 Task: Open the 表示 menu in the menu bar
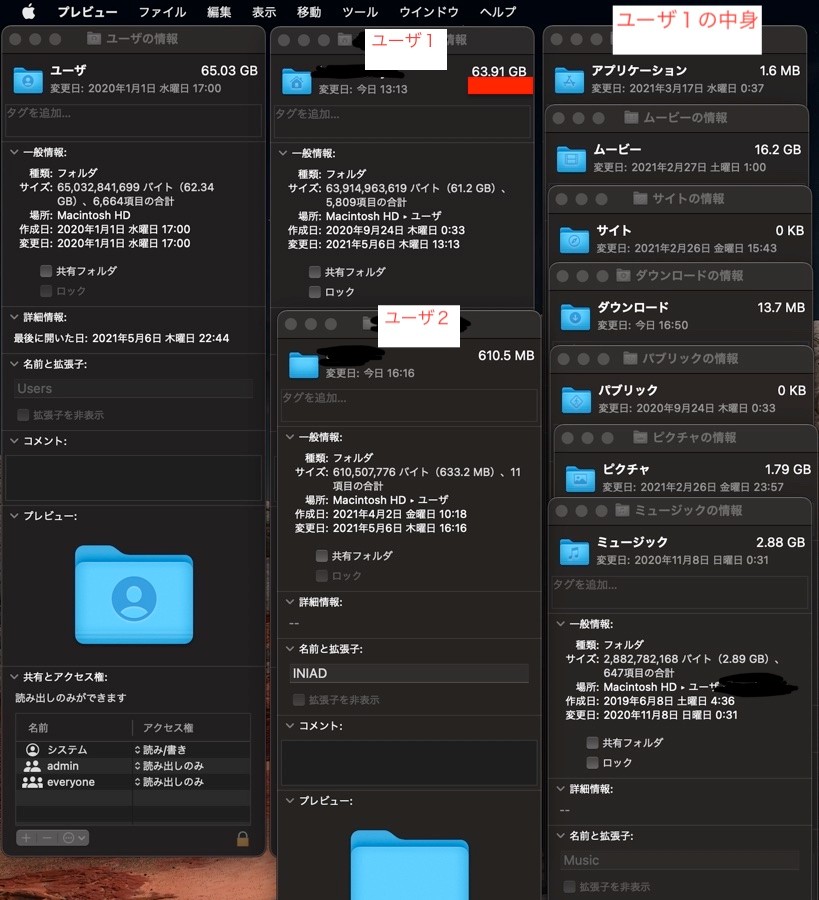264,12
